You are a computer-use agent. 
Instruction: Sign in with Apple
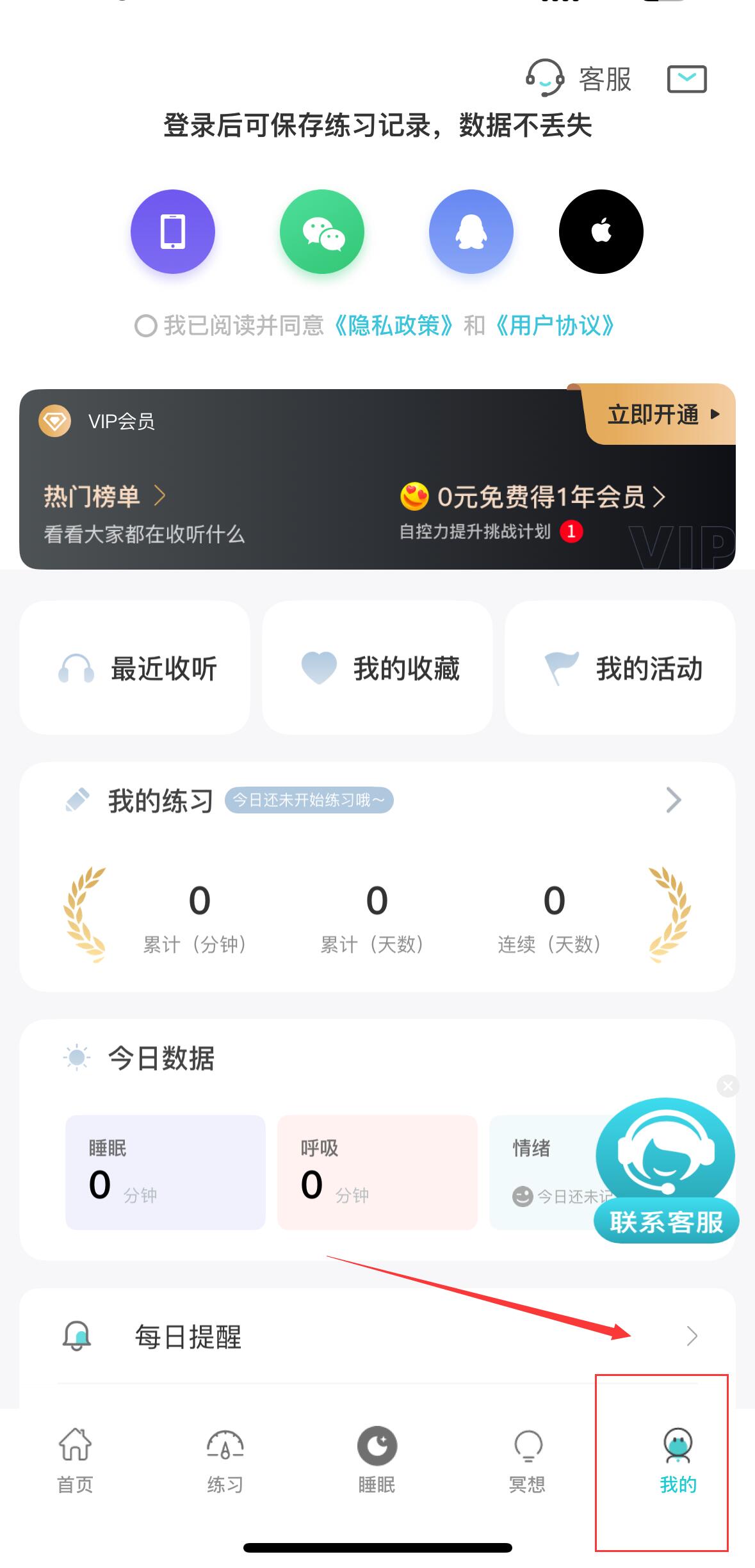point(601,232)
